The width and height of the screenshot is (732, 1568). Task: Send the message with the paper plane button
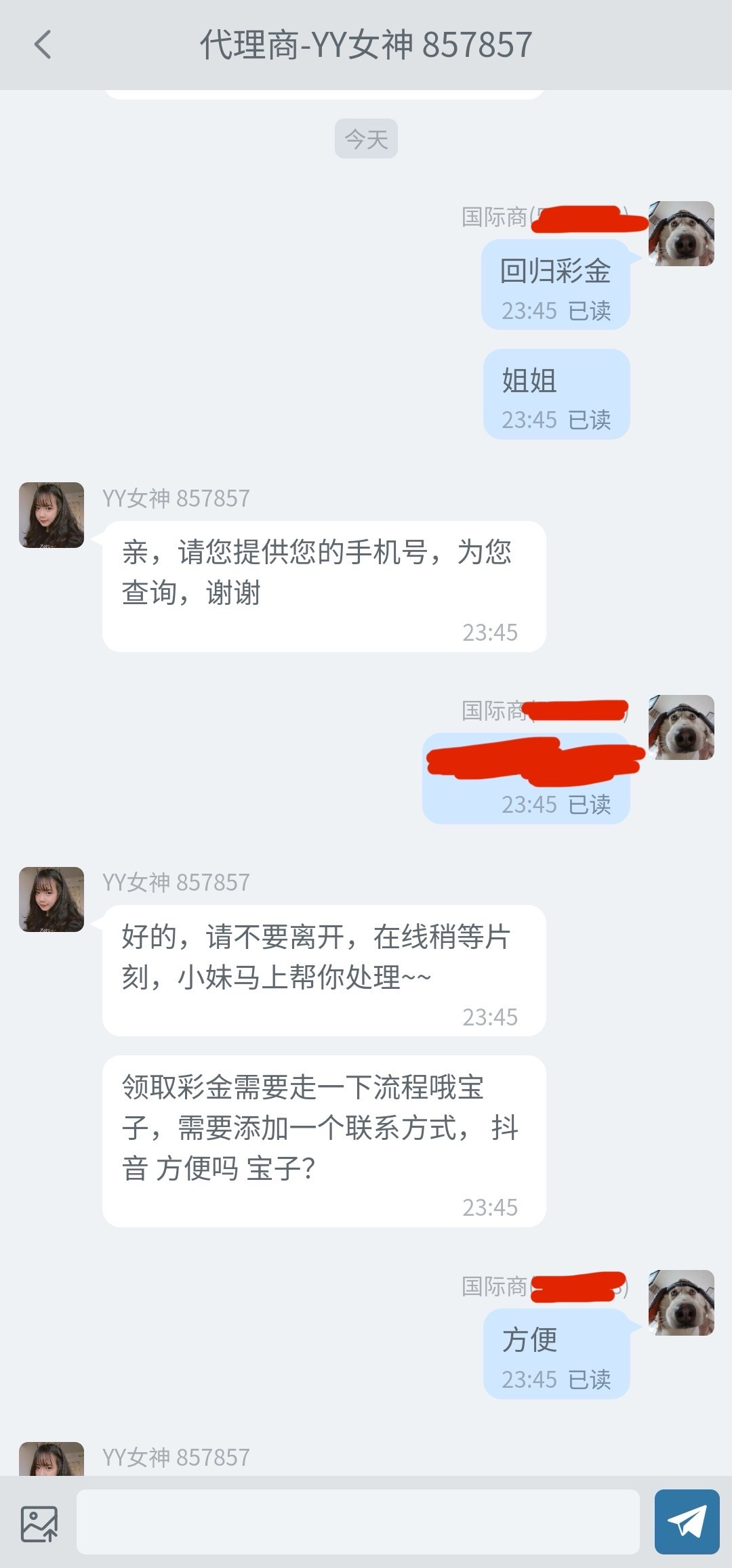(687, 1522)
